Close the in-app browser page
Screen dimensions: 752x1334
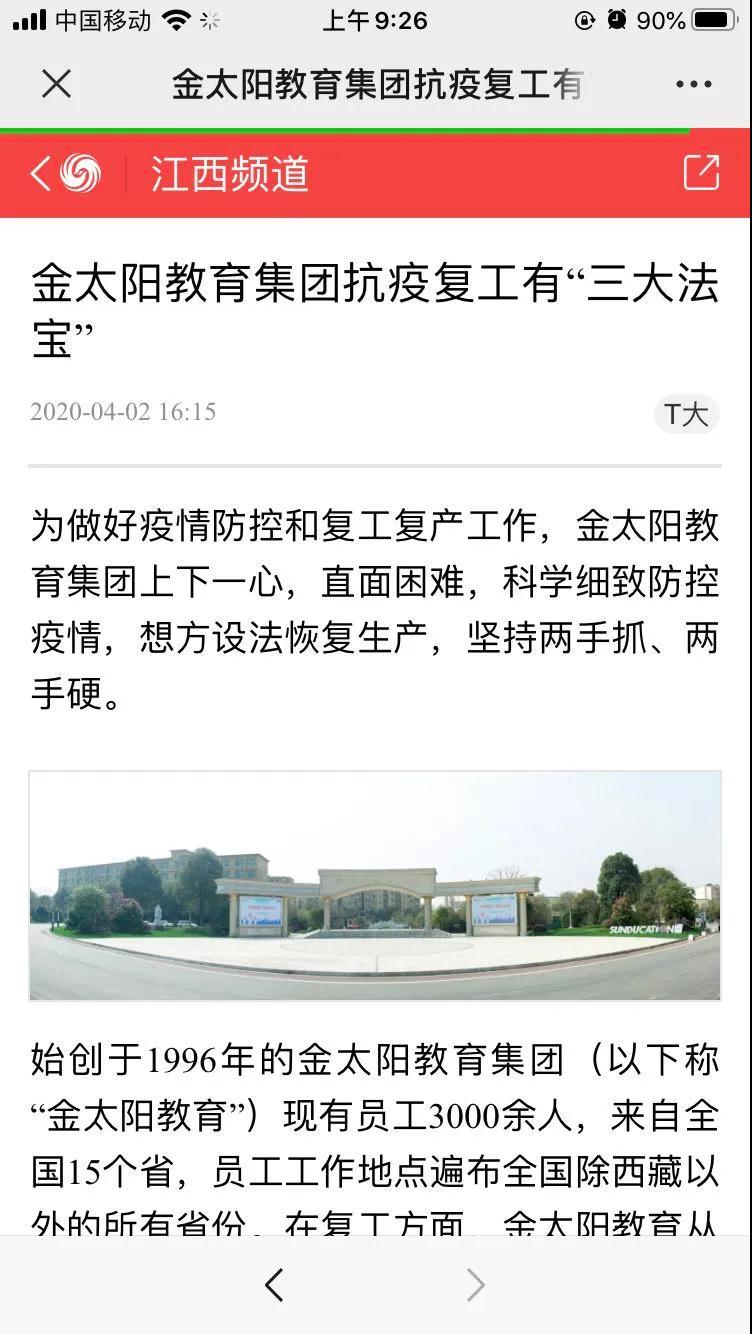coord(57,85)
